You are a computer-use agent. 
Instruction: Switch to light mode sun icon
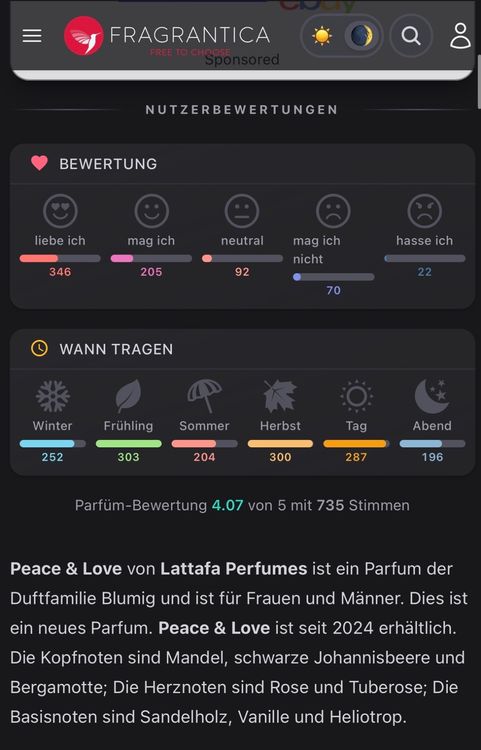[322, 36]
